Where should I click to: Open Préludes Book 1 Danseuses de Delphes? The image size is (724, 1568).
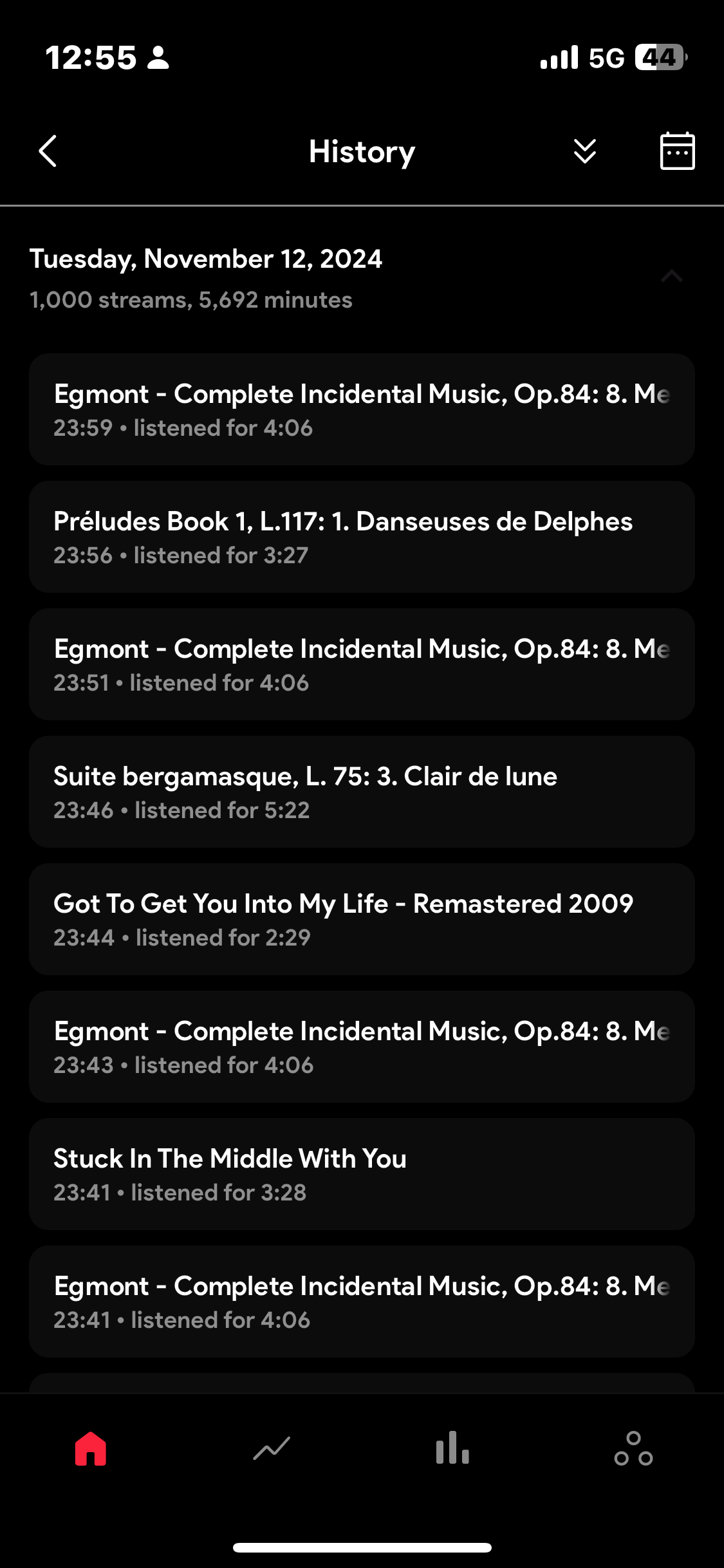click(x=362, y=537)
